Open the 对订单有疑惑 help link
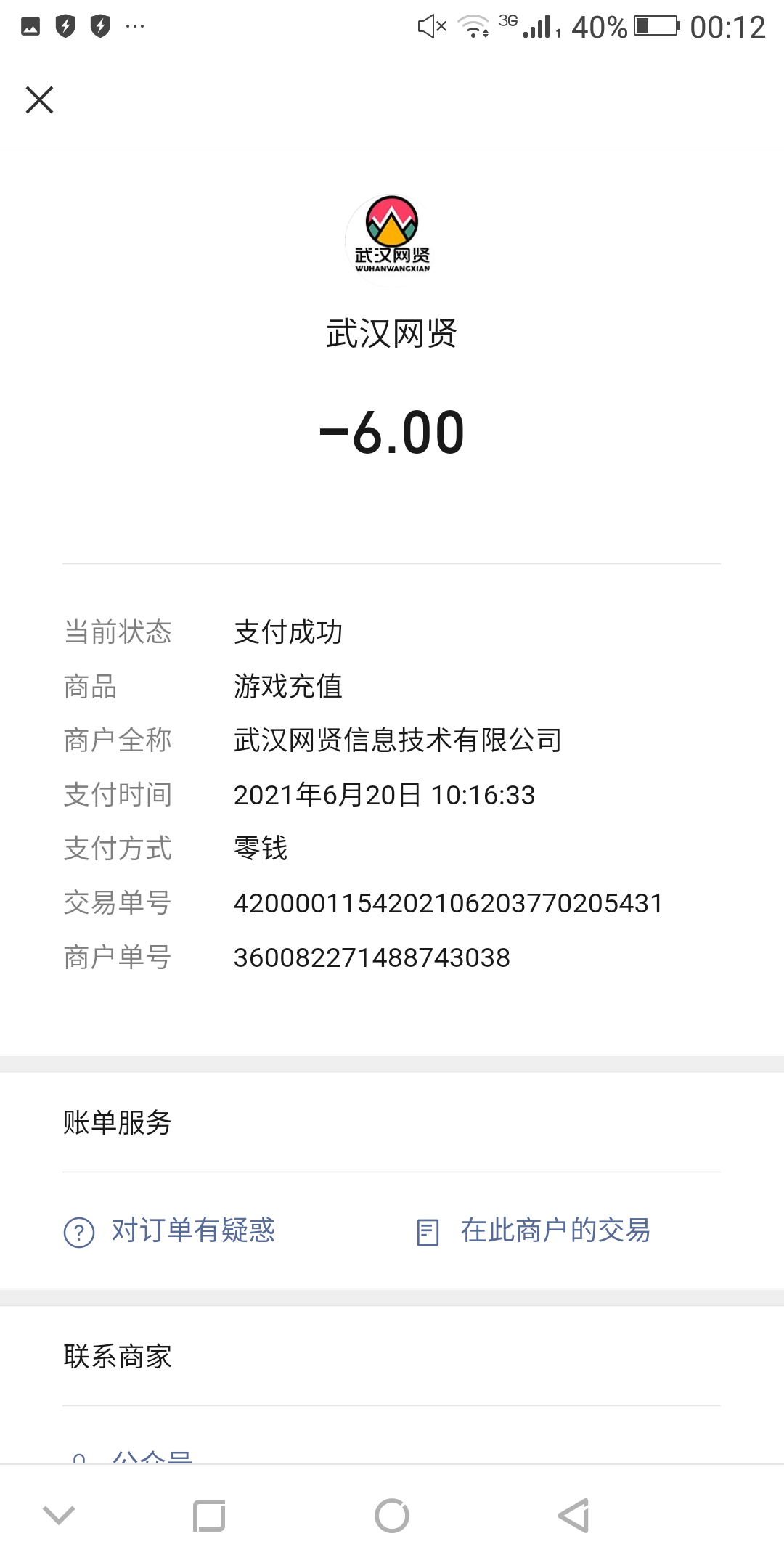 pos(192,1230)
